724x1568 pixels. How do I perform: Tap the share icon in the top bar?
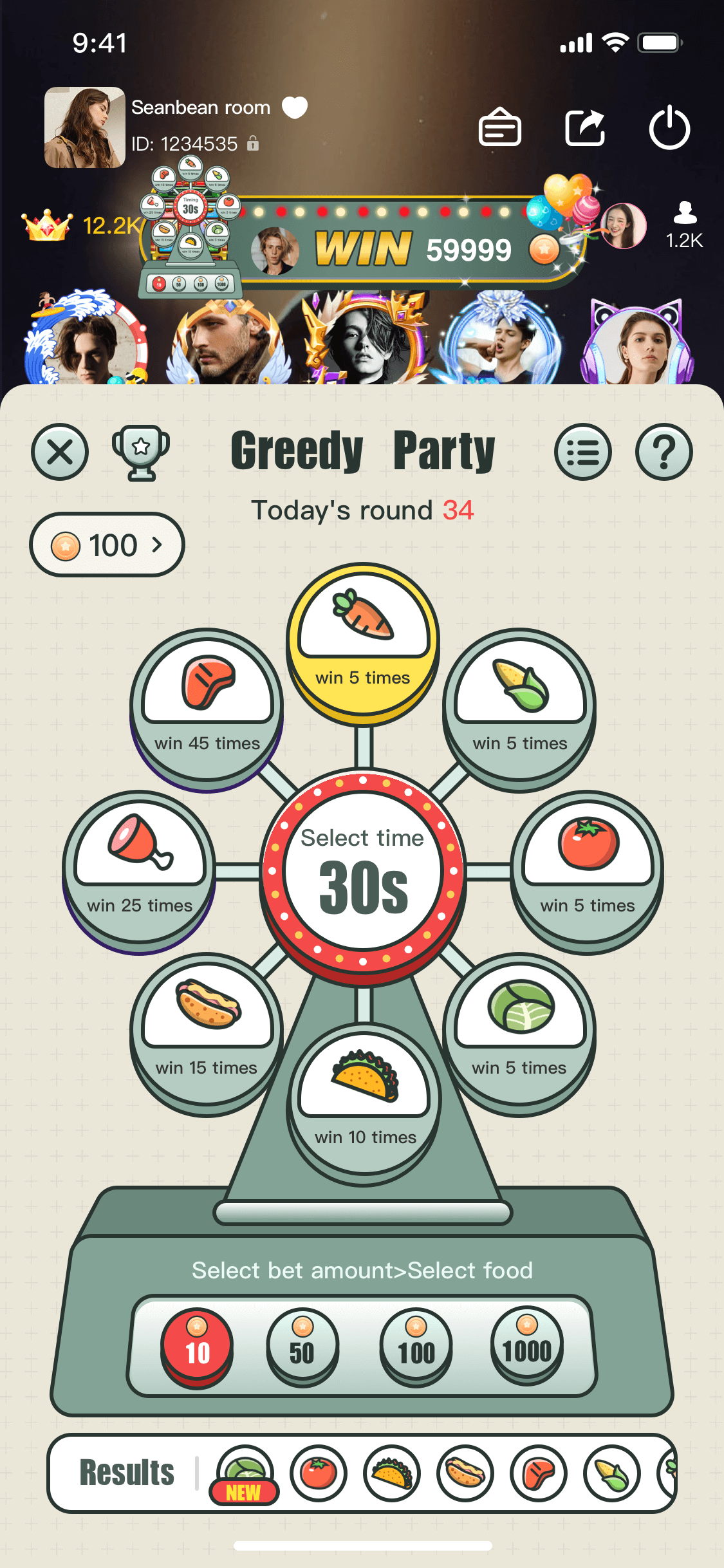586,127
